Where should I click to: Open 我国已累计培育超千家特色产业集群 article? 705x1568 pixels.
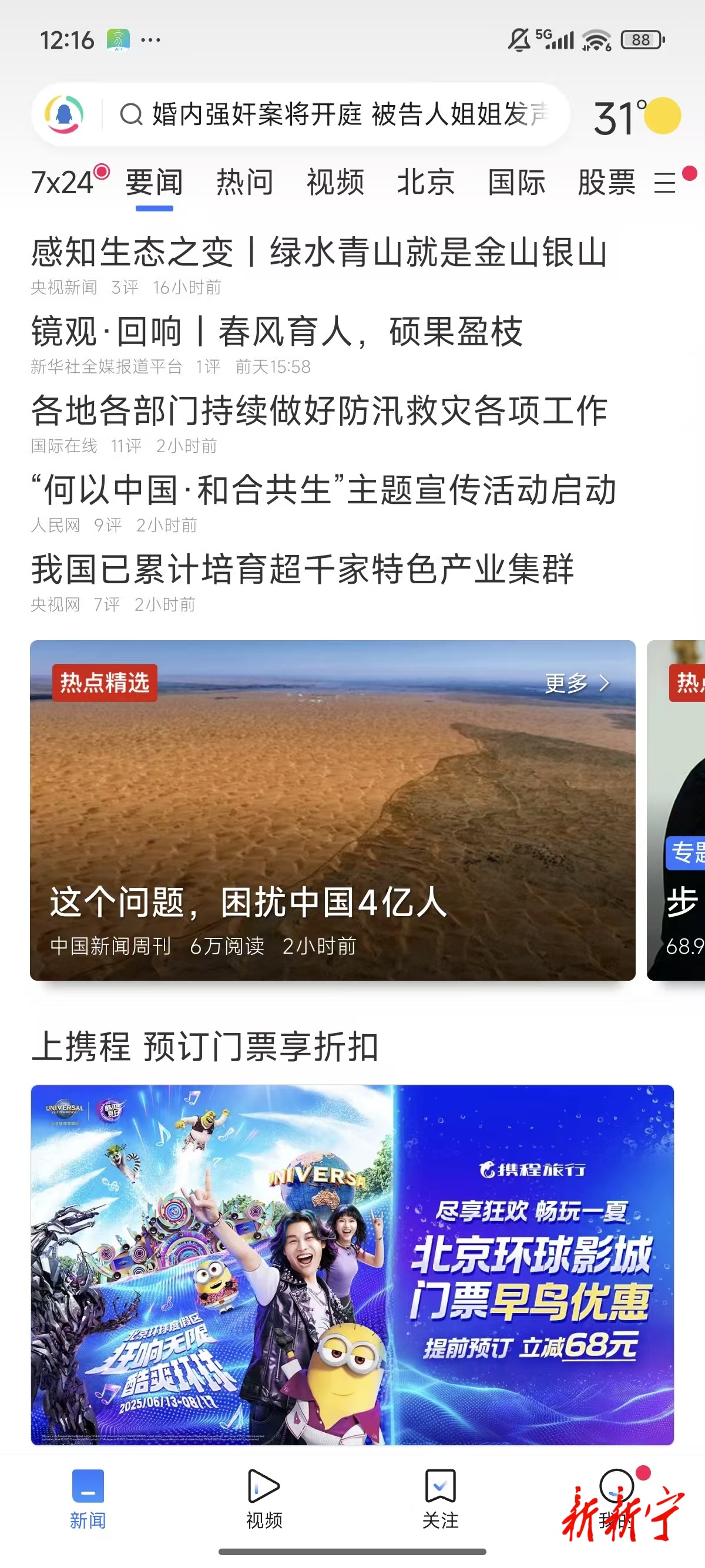coord(303,570)
